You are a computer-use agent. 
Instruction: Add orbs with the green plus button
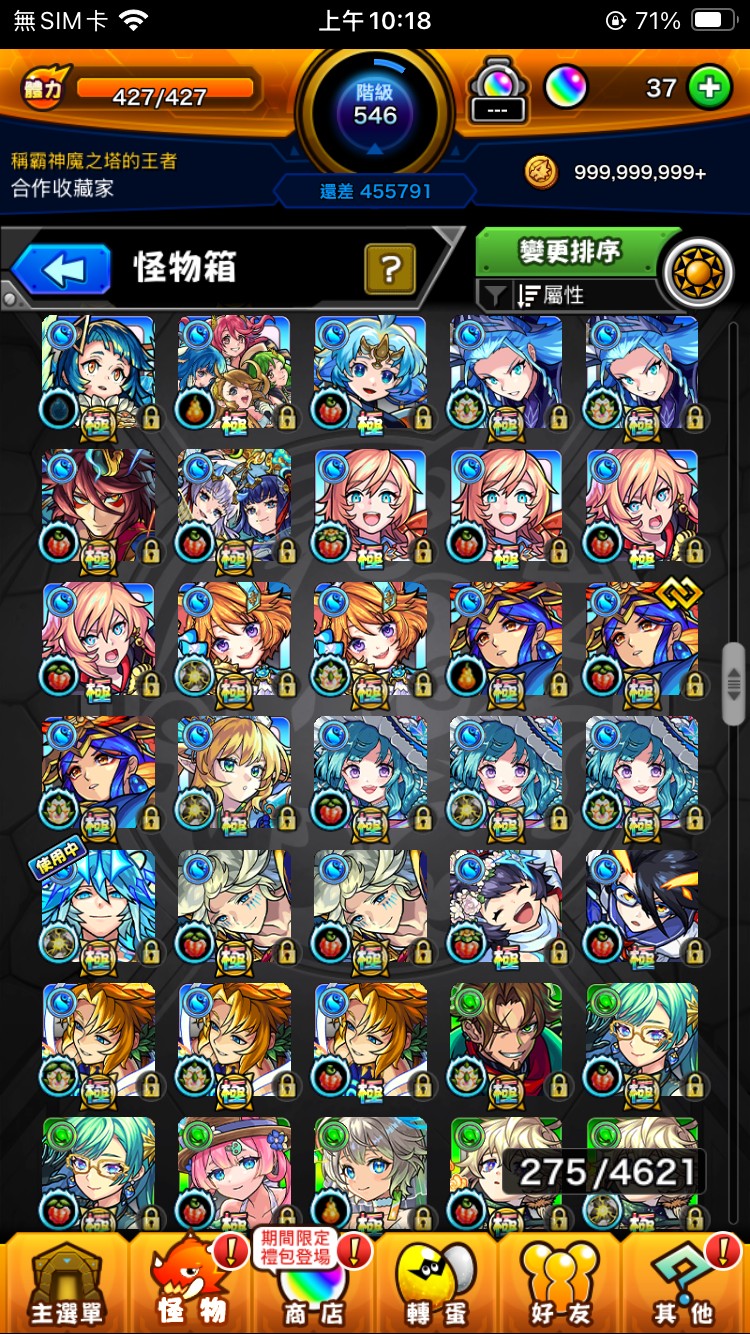[709, 89]
